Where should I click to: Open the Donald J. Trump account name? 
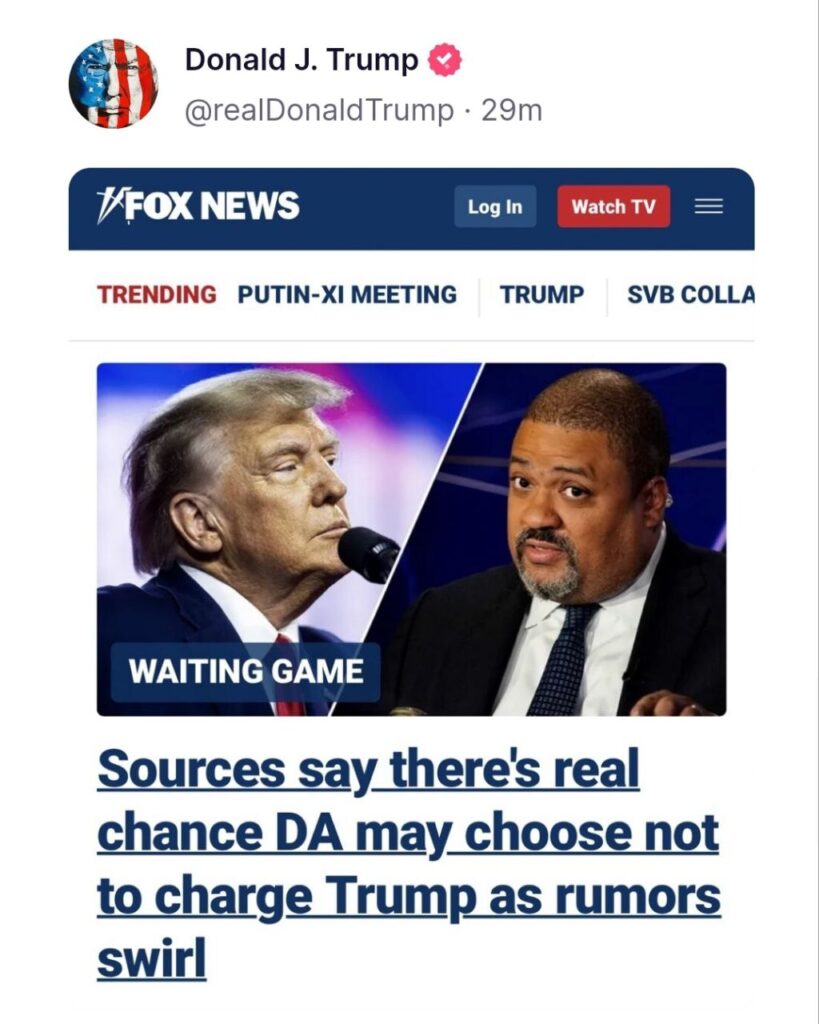tap(301, 60)
